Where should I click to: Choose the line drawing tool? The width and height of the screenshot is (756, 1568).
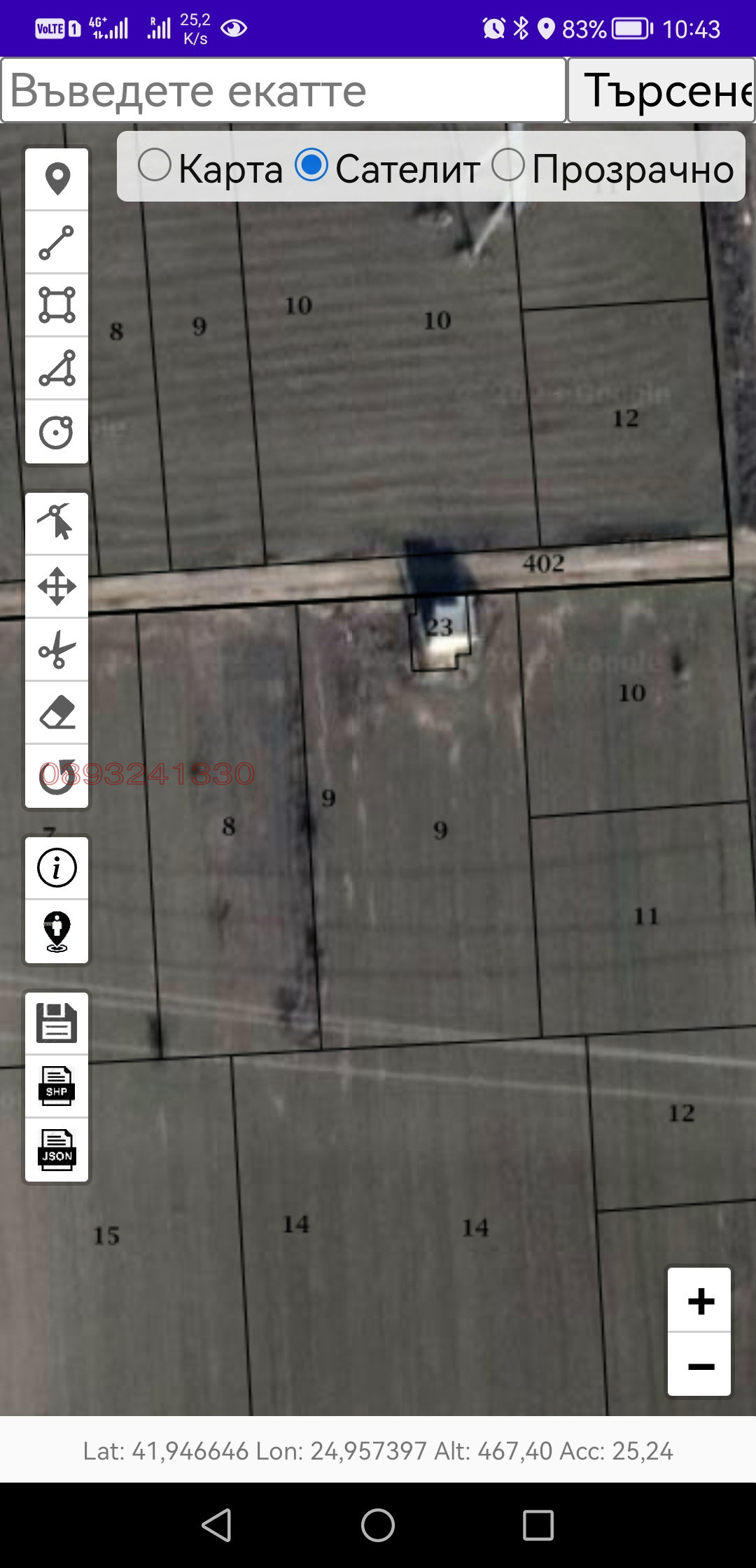(57, 242)
